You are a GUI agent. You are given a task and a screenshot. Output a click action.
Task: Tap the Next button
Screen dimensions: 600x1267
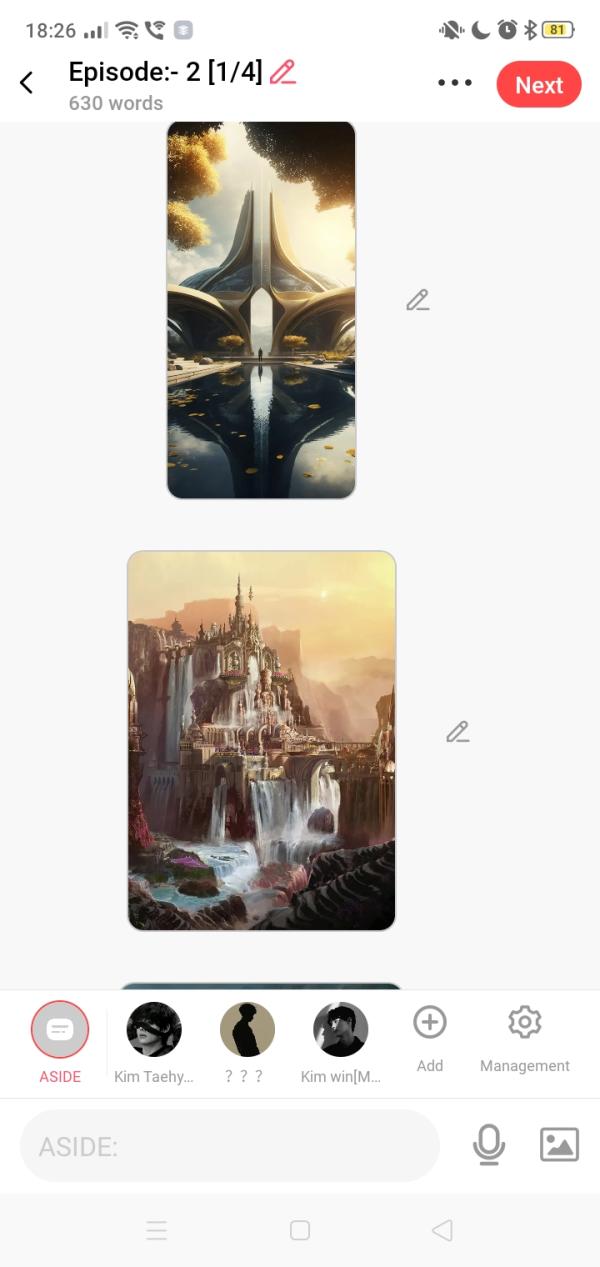[x=538, y=85]
